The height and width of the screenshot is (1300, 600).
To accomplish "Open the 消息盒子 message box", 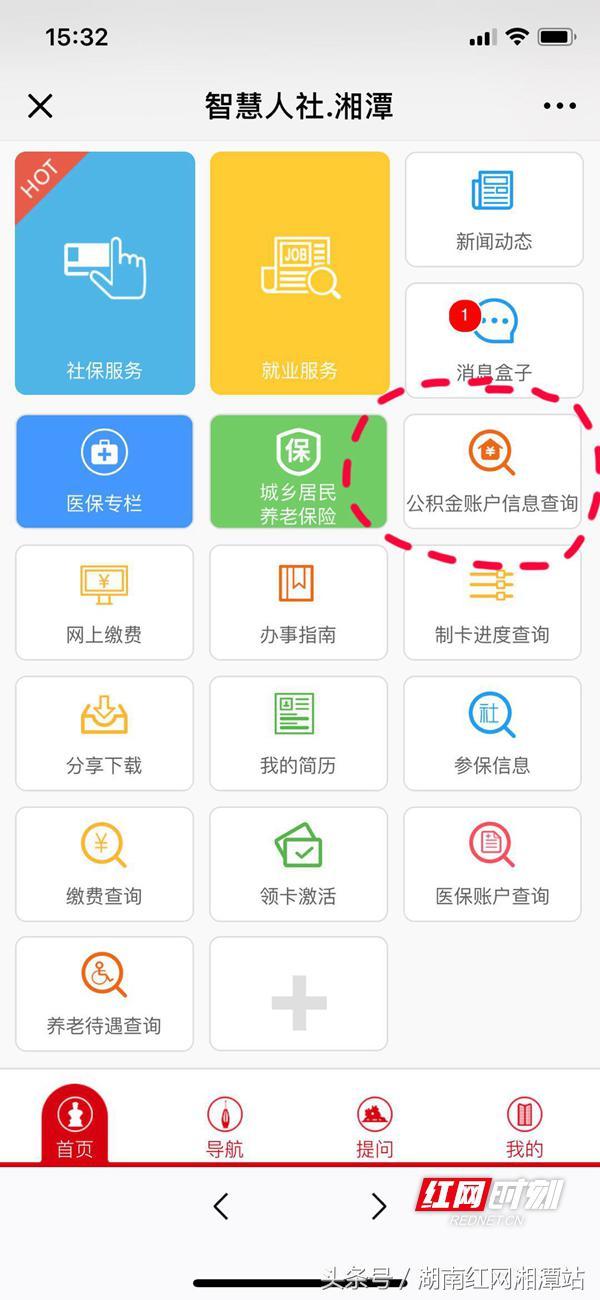I will click(x=493, y=340).
